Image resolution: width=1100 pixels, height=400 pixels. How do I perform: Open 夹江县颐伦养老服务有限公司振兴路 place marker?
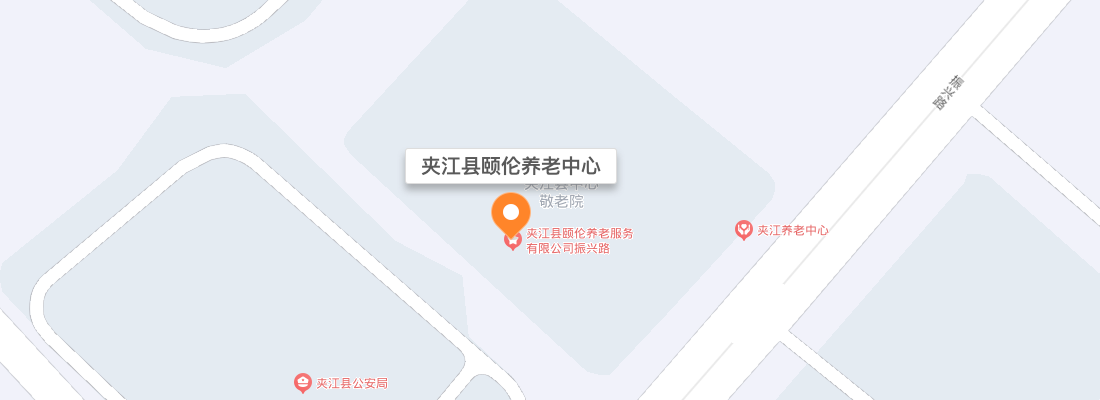click(513, 240)
